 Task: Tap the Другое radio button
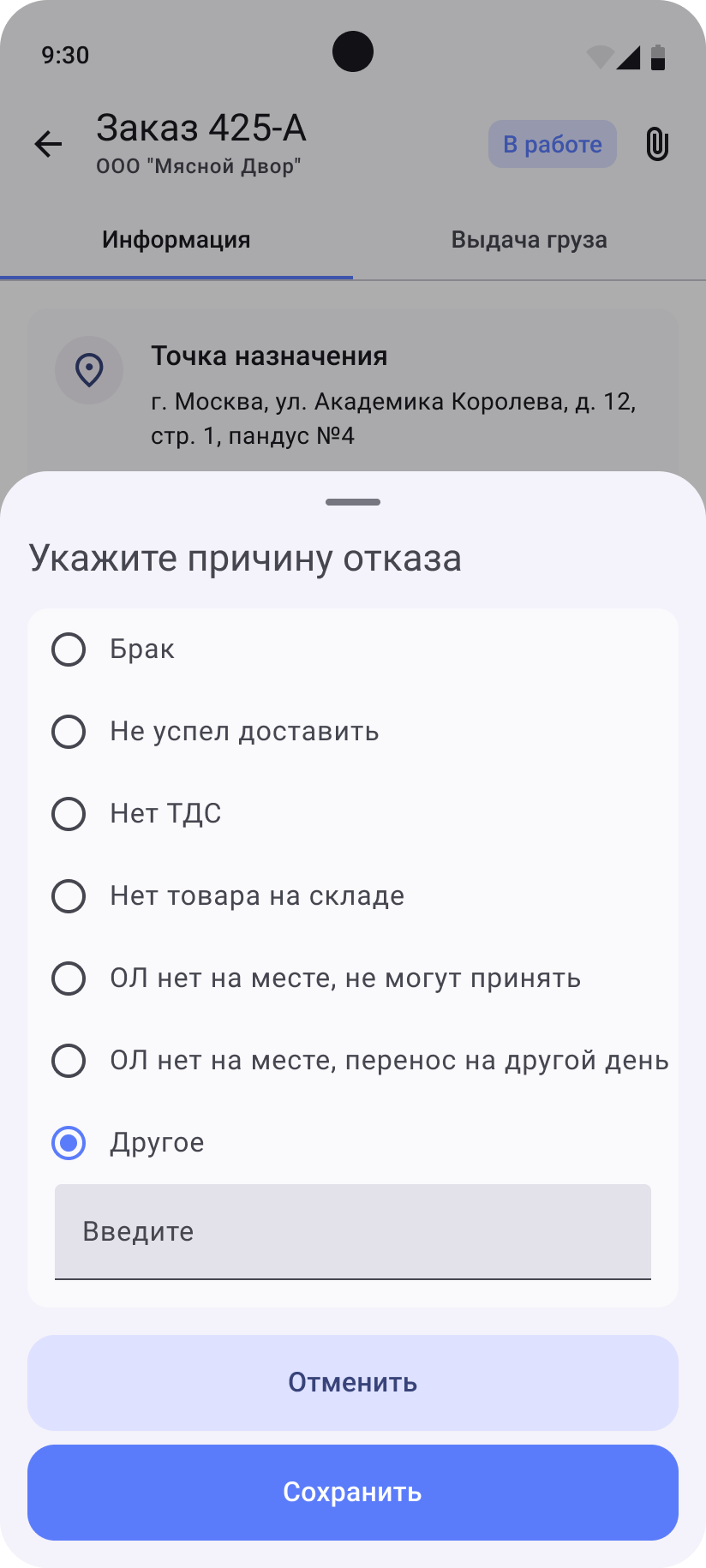point(69,1143)
